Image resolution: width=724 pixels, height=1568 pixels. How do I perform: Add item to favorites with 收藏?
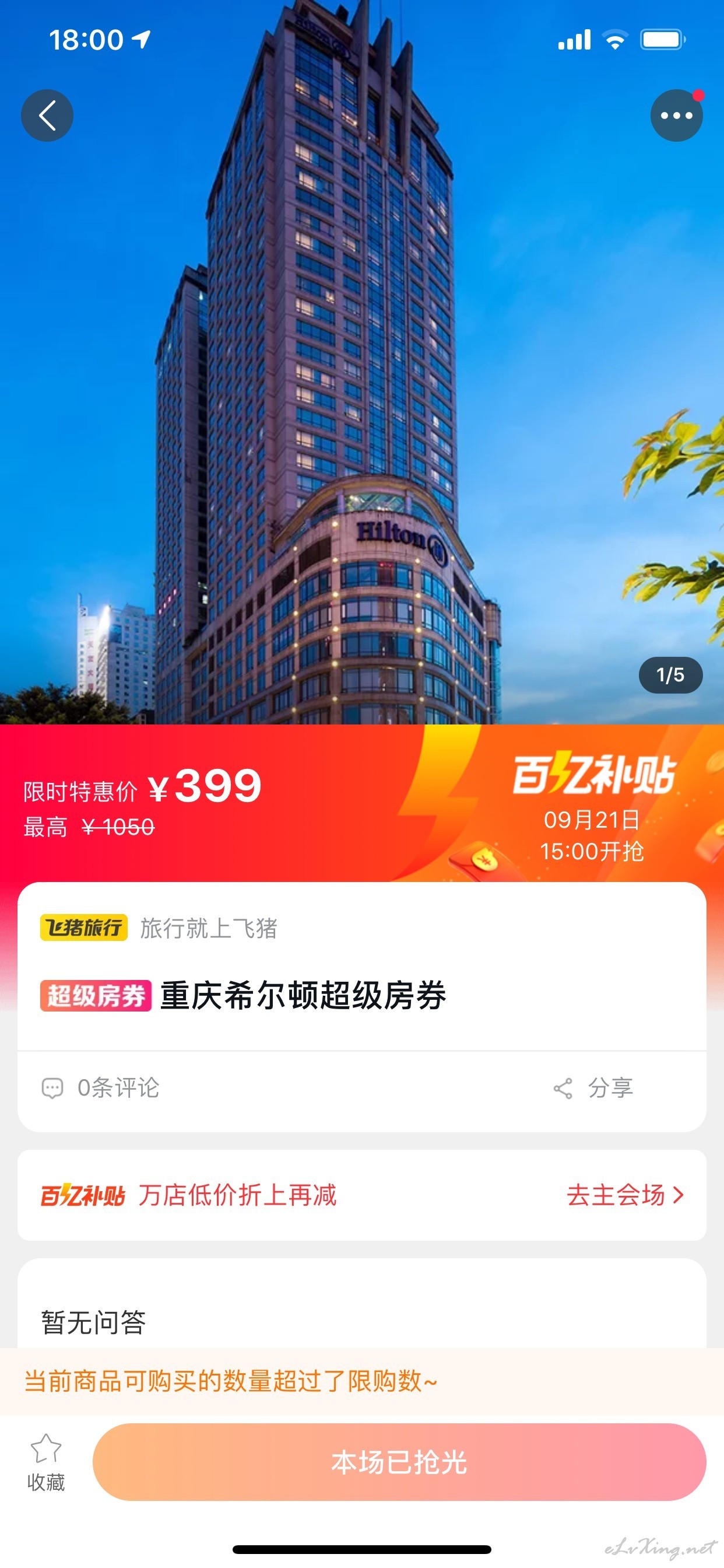click(x=46, y=1462)
